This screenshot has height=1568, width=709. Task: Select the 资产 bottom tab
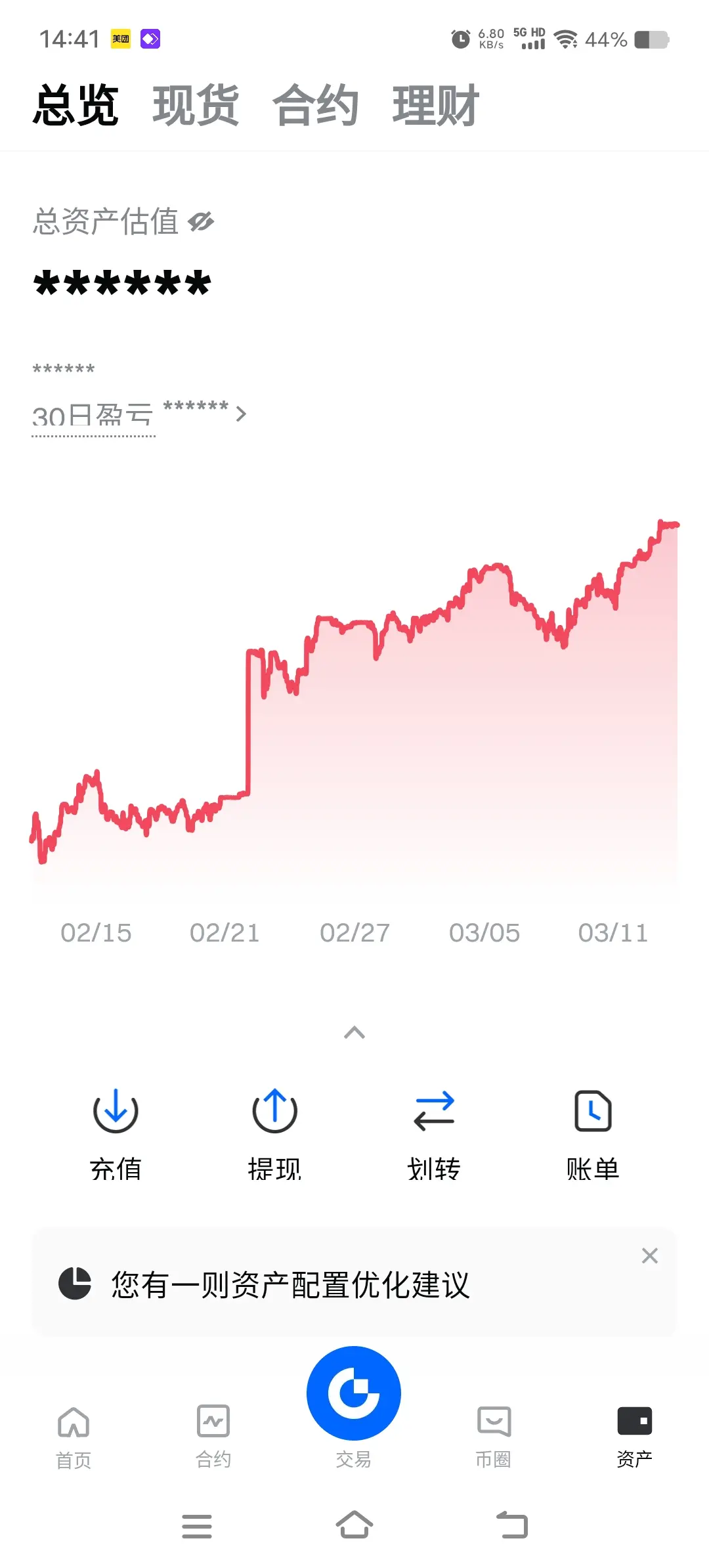click(x=634, y=1436)
